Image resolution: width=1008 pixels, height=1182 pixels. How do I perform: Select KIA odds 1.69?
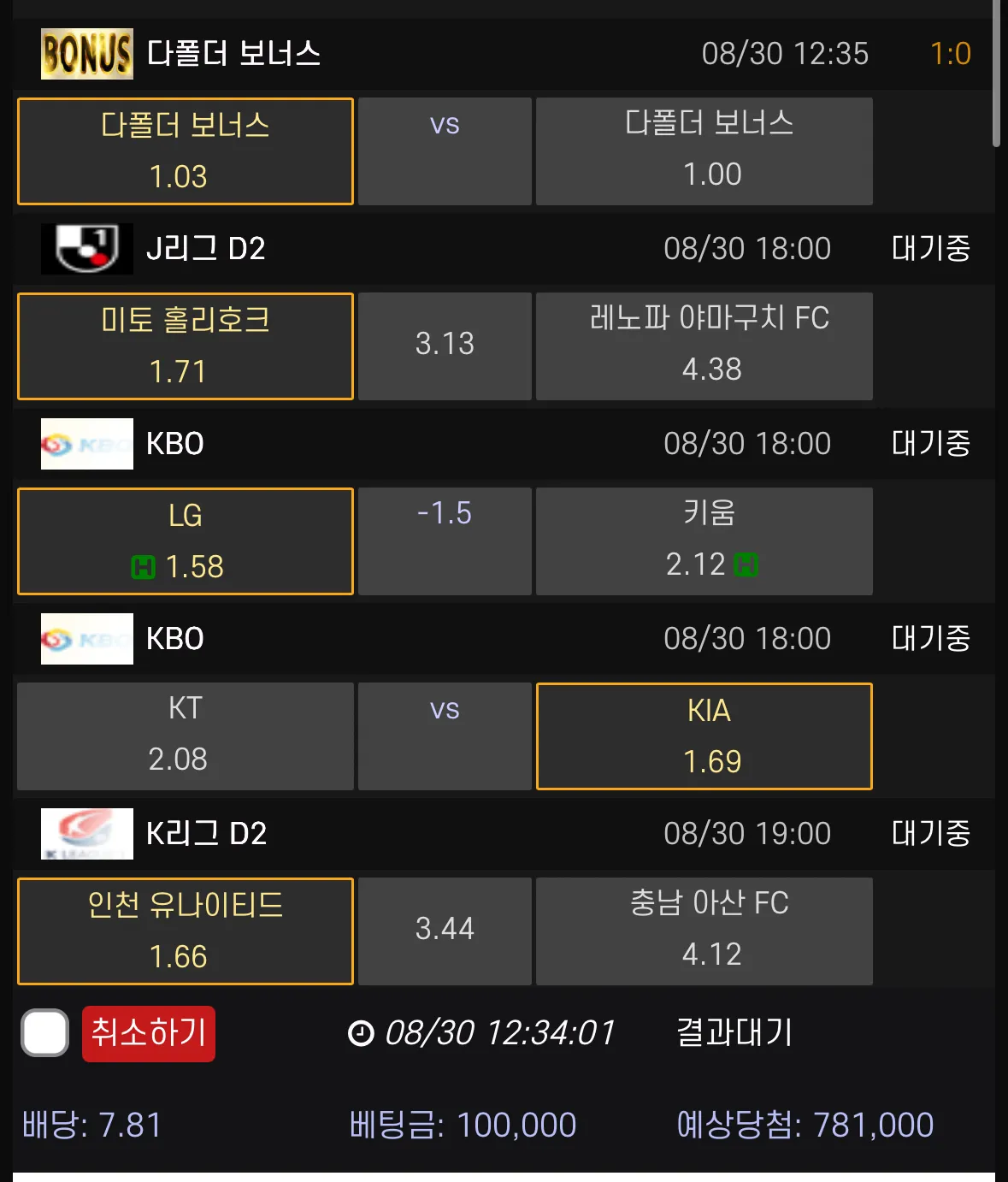[x=704, y=736]
